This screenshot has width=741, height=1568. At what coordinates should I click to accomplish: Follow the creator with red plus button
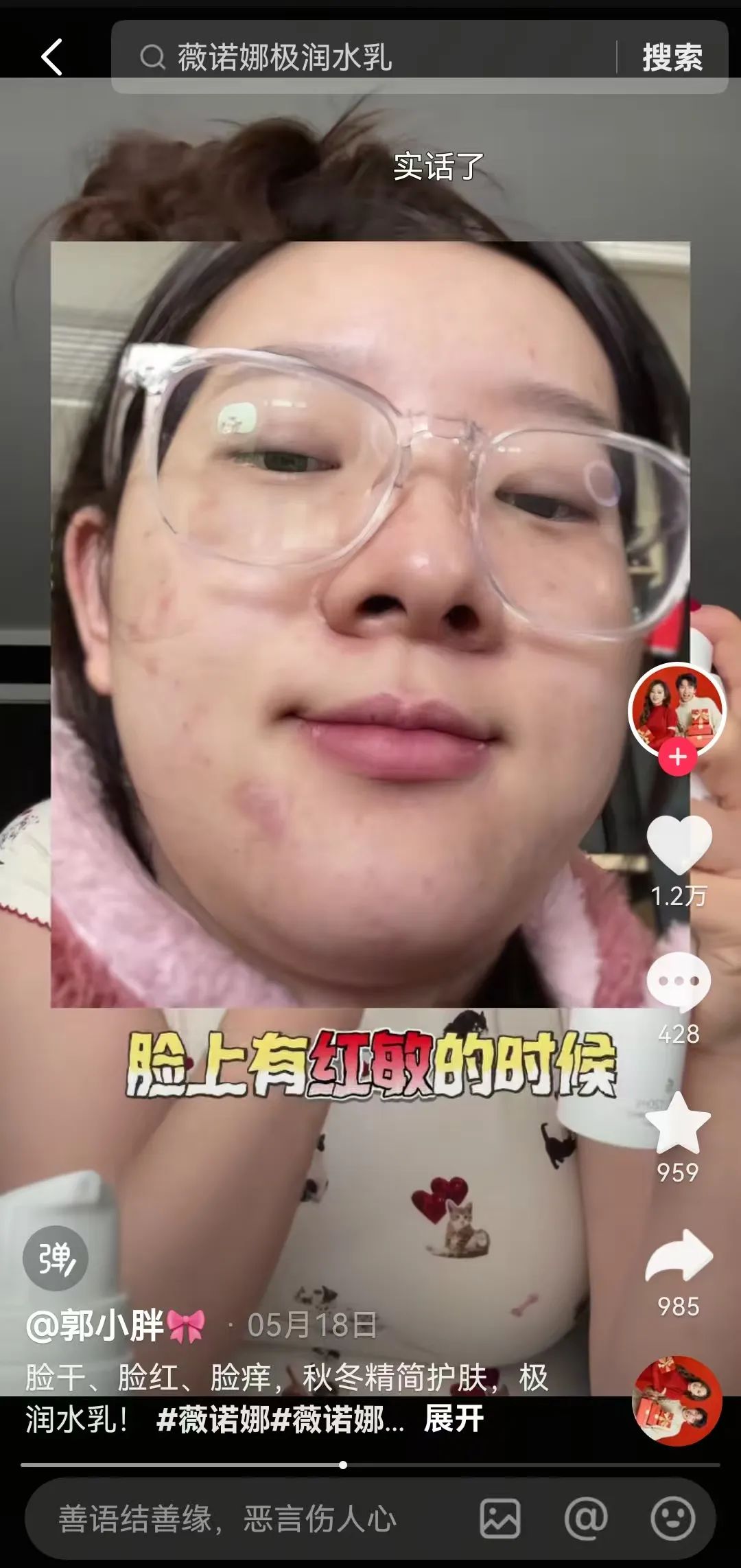tap(677, 757)
